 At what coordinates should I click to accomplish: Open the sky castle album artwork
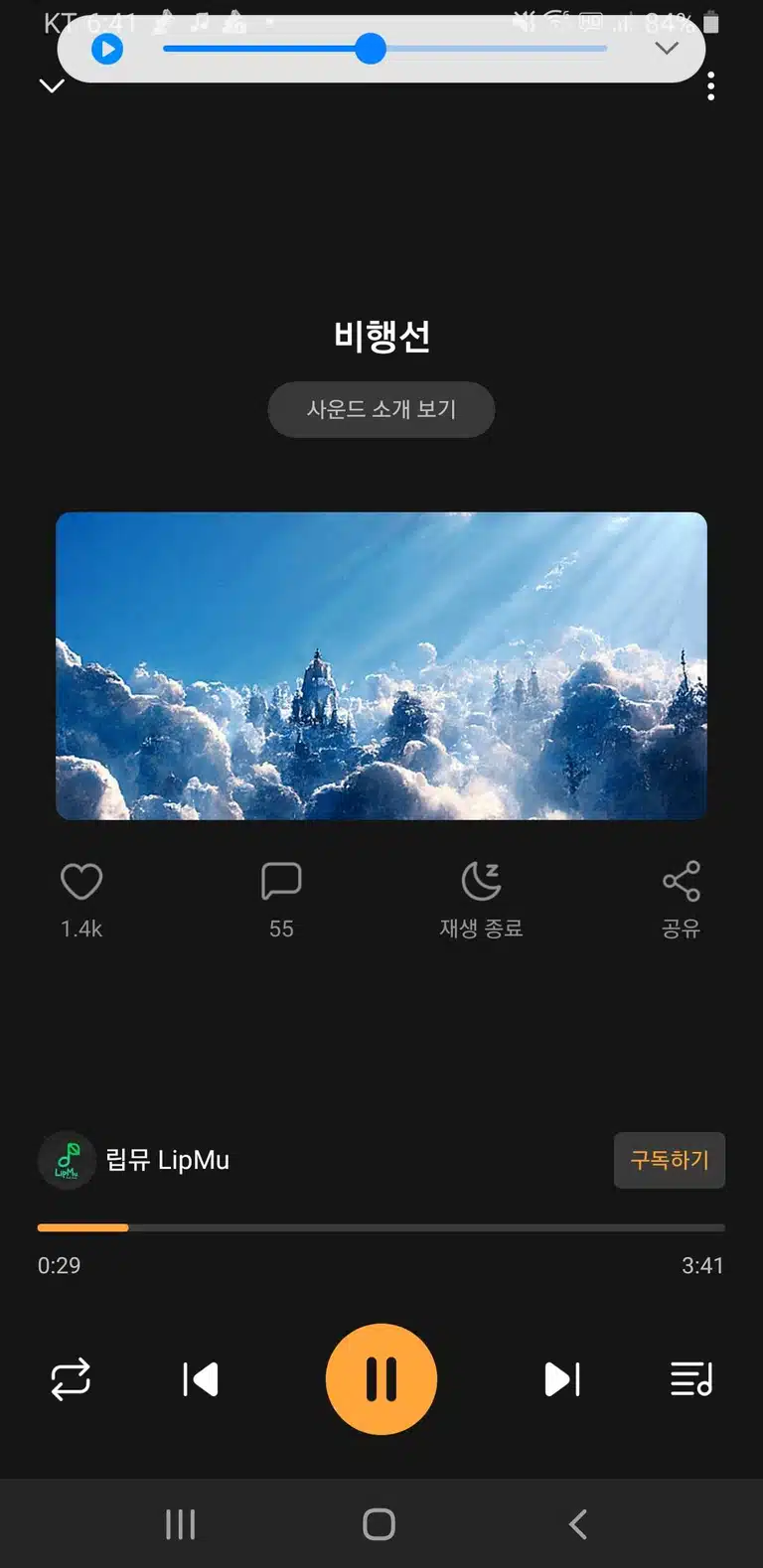coord(381,666)
